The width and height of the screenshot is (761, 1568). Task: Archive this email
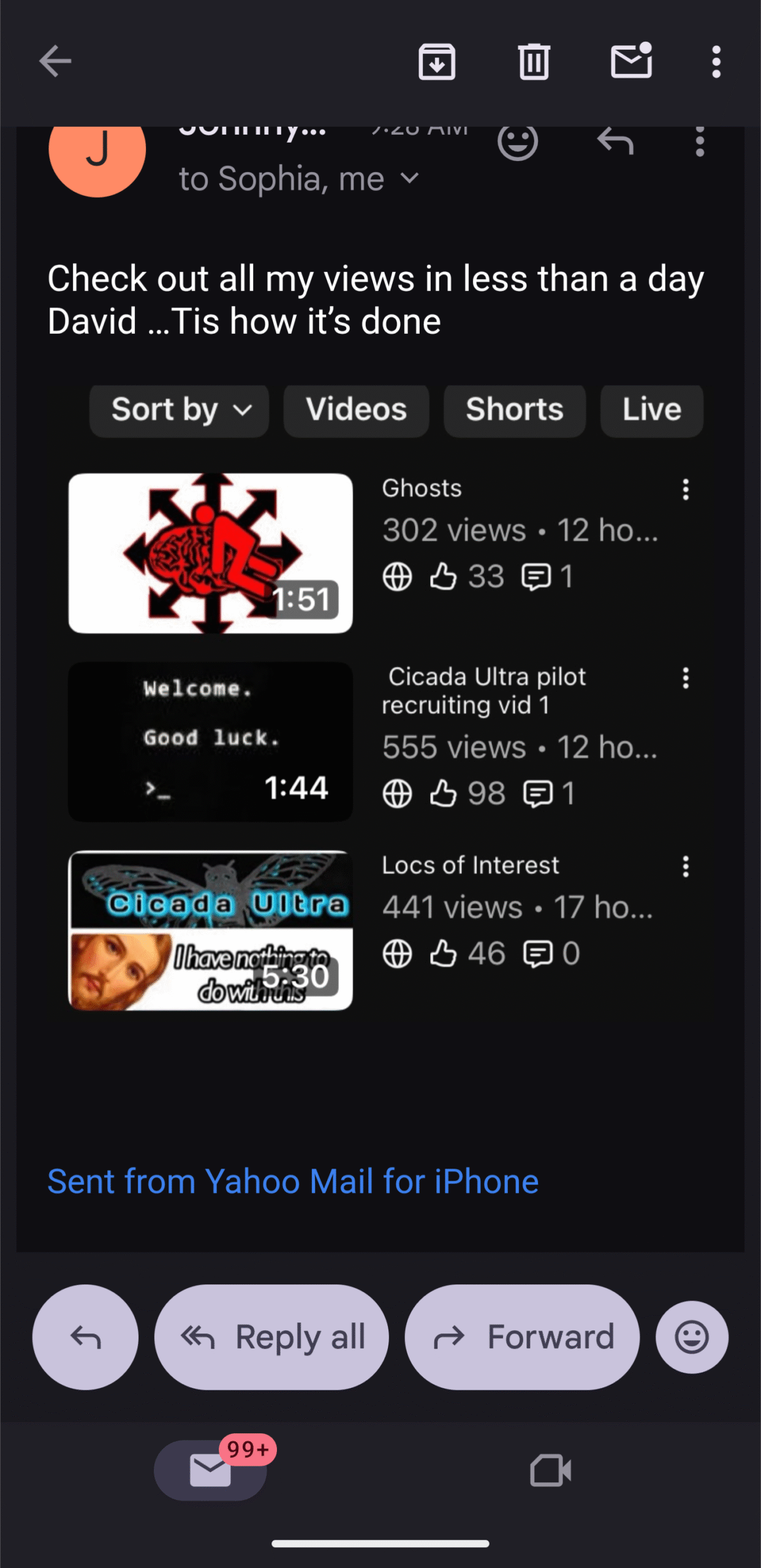pyautogui.click(x=436, y=62)
